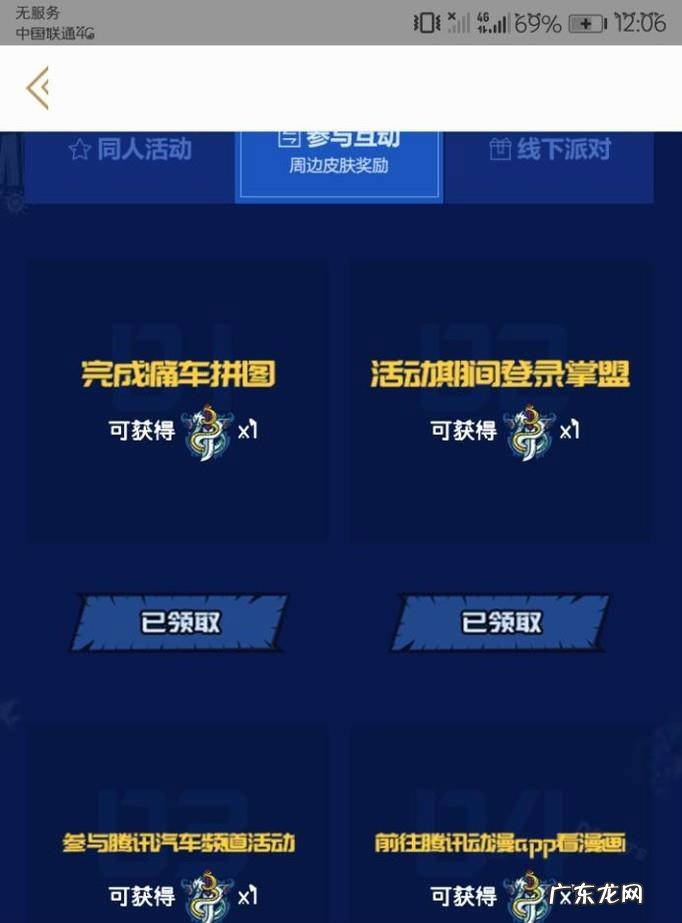Open the 参与腾讯汽车频道活动 card

[178, 842]
